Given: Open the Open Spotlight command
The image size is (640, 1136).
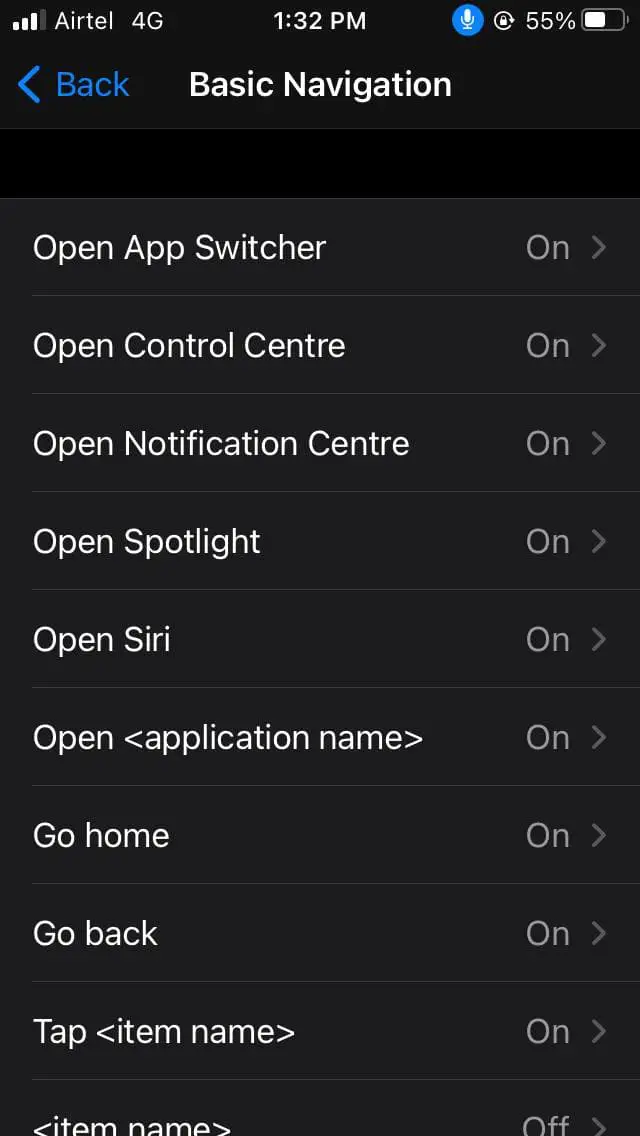Looking at the screenshot, I should (x=320, y=541).
